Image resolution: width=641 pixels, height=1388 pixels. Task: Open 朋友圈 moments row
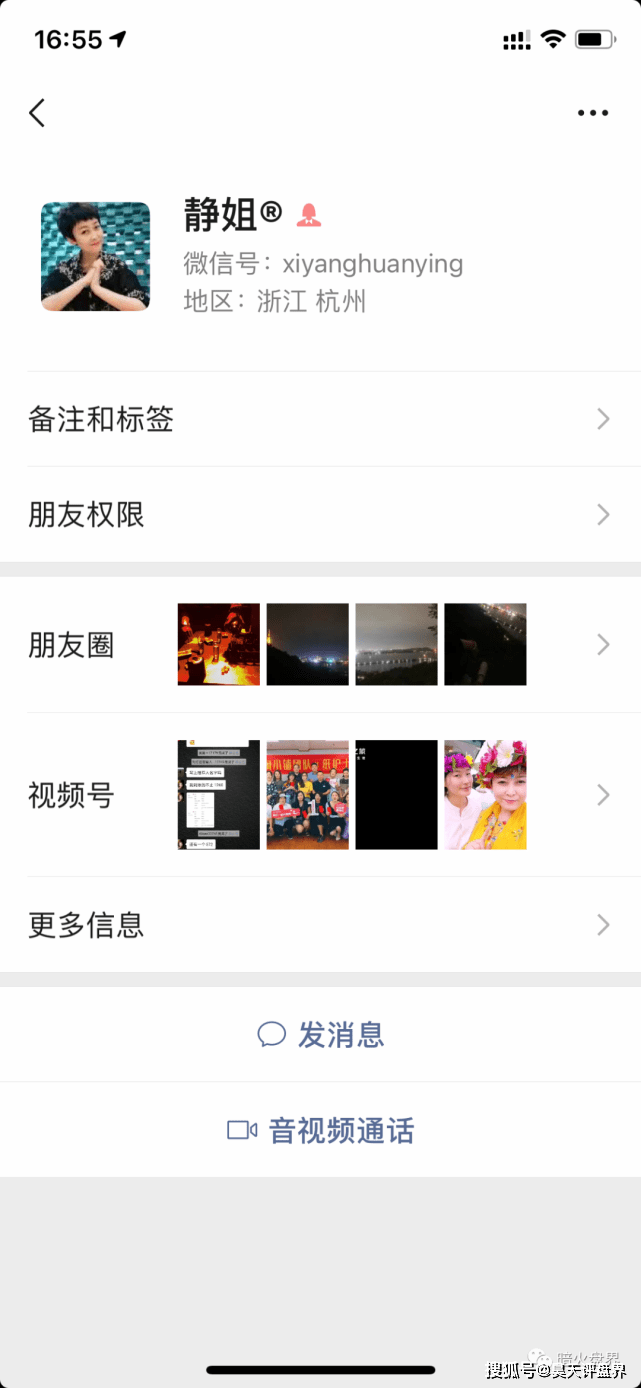tap(320, 645)
